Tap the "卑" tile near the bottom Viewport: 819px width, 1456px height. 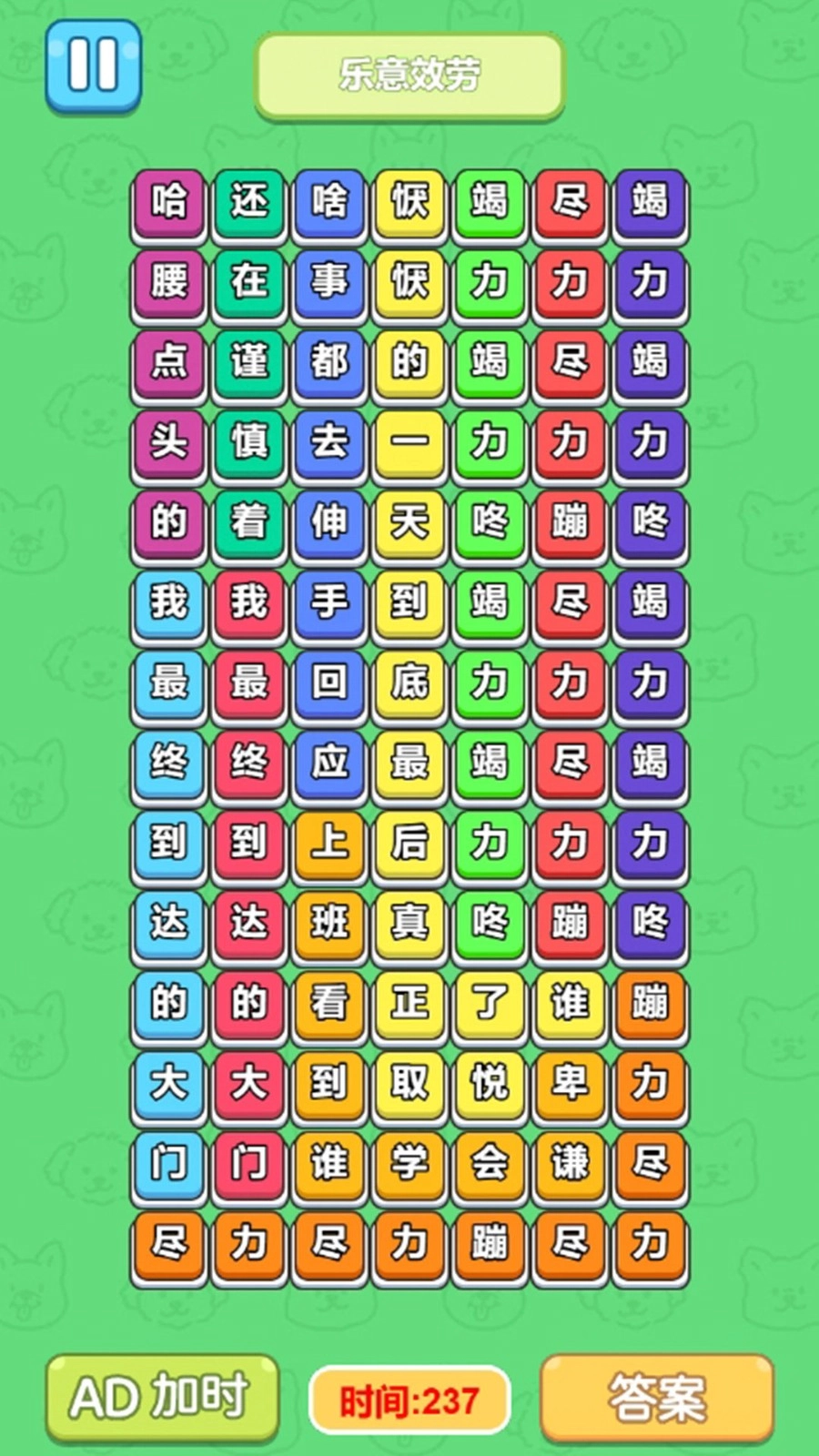pyautogui.click(x=569, y=1086)
